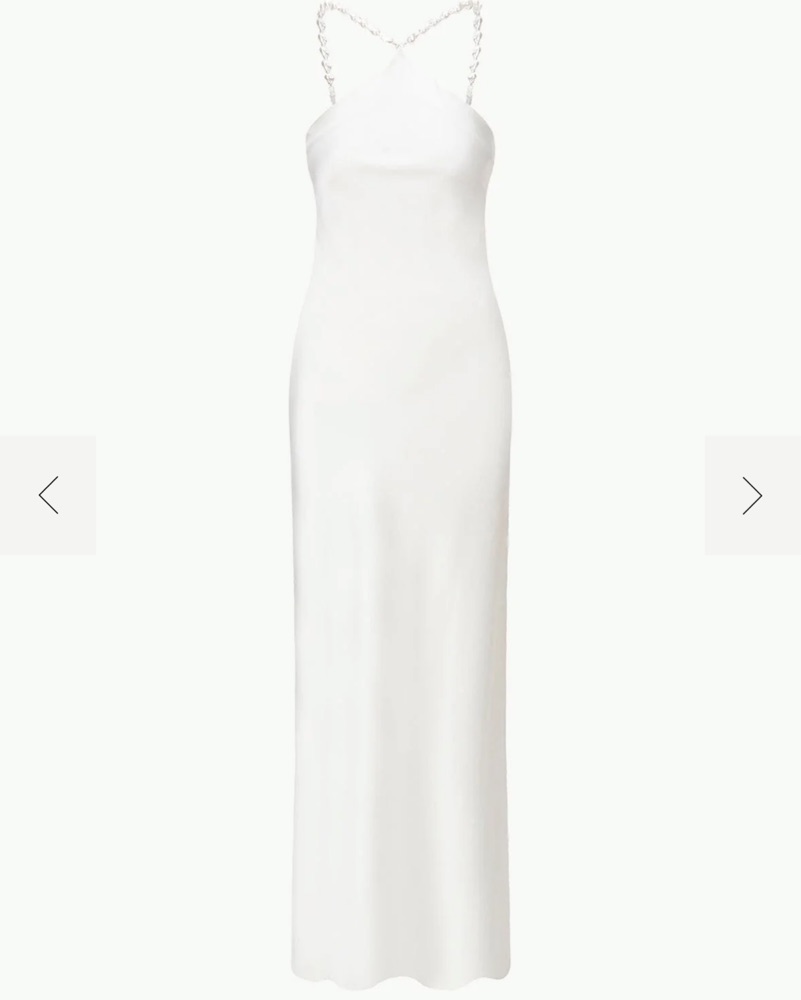Go to the previous product image
The image size is (801, 1000).
(x=48, y=495)
